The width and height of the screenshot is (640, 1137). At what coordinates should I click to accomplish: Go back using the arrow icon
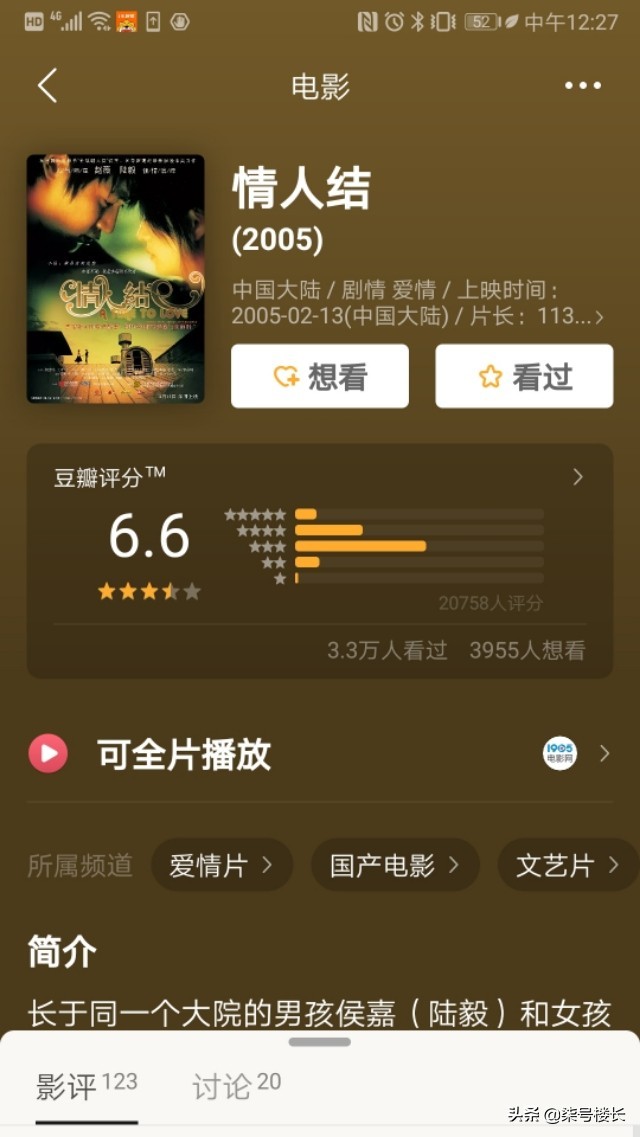(47, 86)
